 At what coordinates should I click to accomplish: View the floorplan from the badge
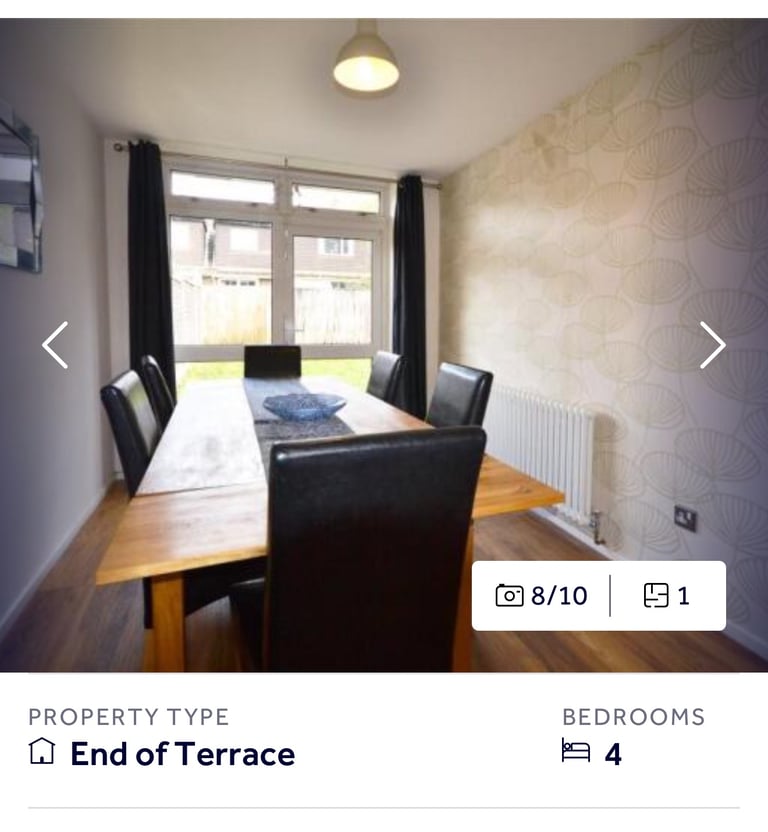[x=667, y=596]
